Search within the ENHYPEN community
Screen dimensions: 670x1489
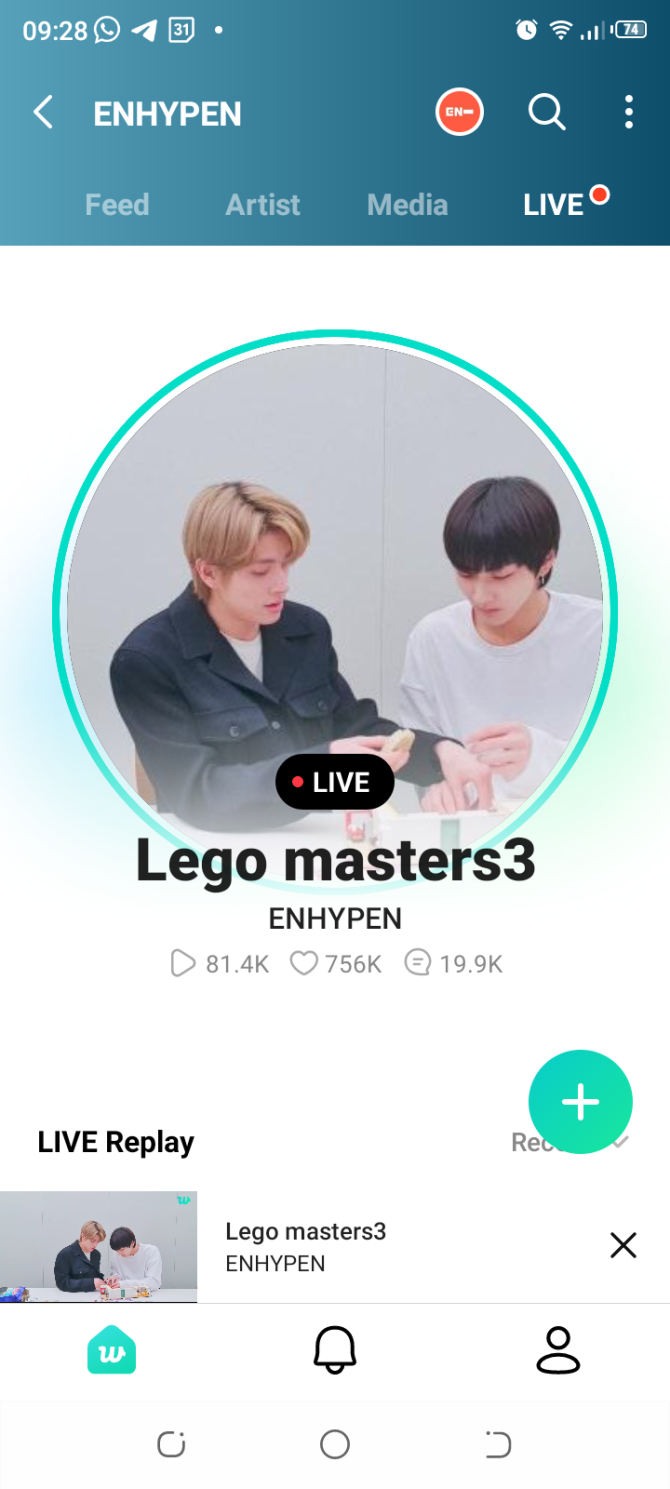coord(547,113)
